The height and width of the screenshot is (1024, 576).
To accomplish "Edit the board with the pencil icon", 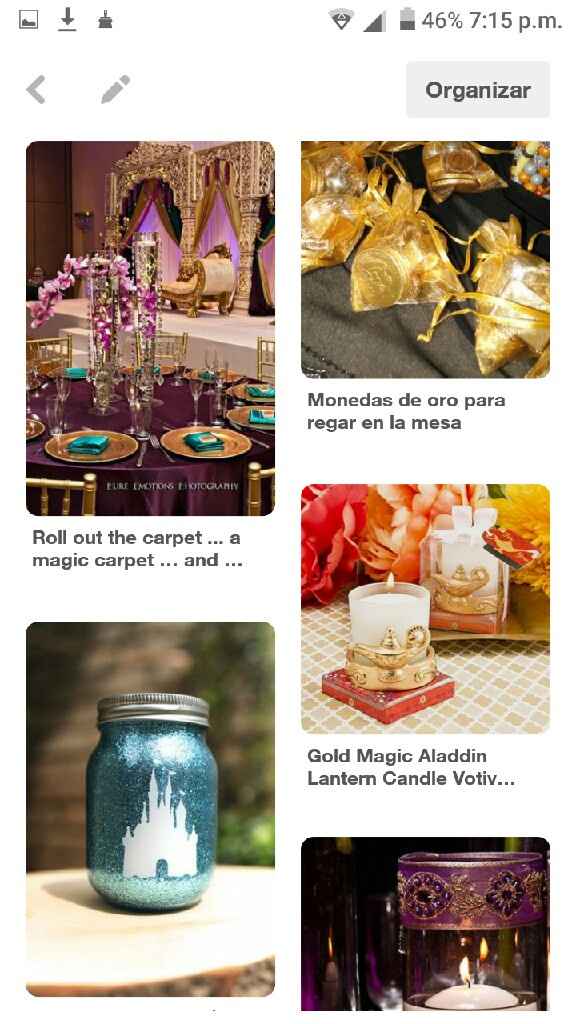I will click(x=116, y=89).
